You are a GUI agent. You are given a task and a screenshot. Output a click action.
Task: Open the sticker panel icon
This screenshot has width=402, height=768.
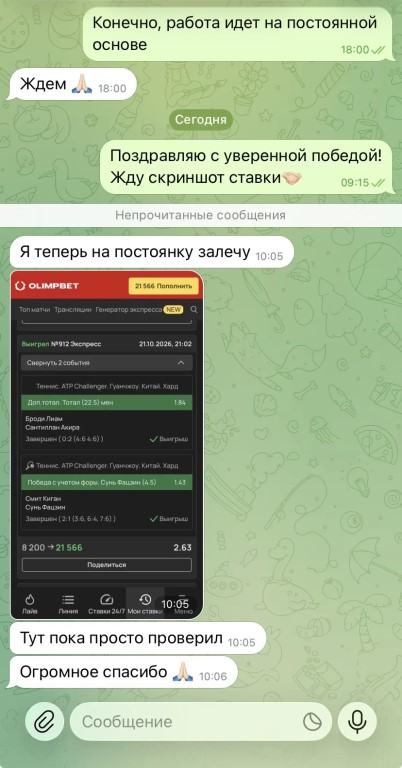pyautogui.click(x=312, y=721)
